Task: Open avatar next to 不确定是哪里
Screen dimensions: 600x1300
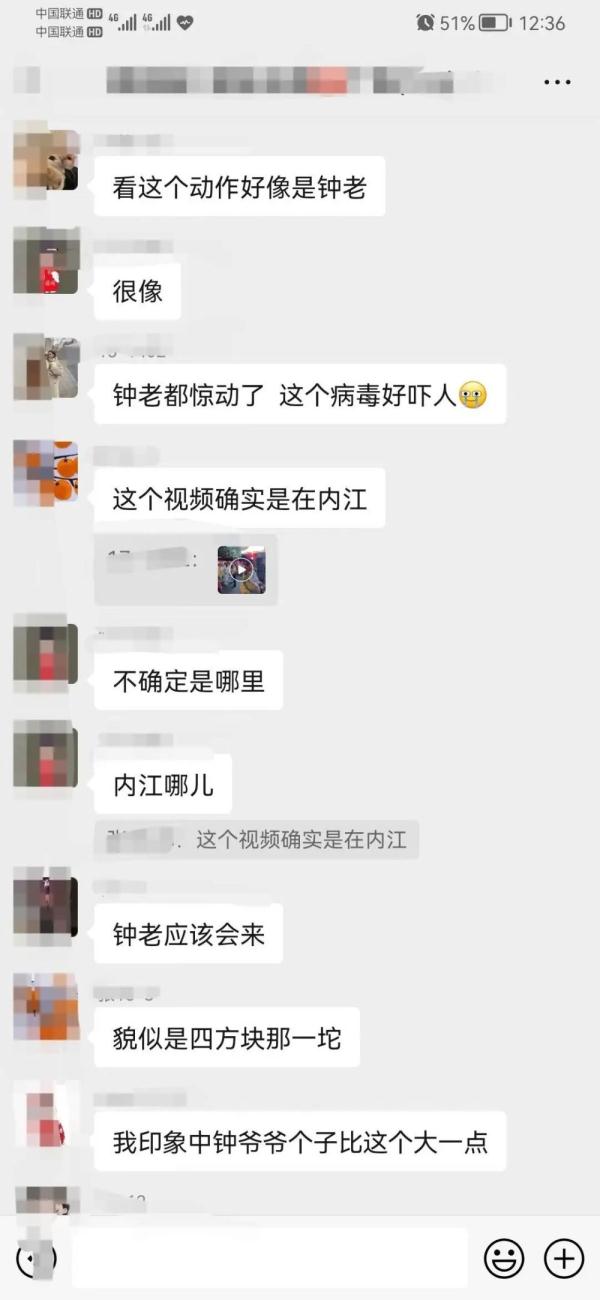Action: (x=46, y=651)
